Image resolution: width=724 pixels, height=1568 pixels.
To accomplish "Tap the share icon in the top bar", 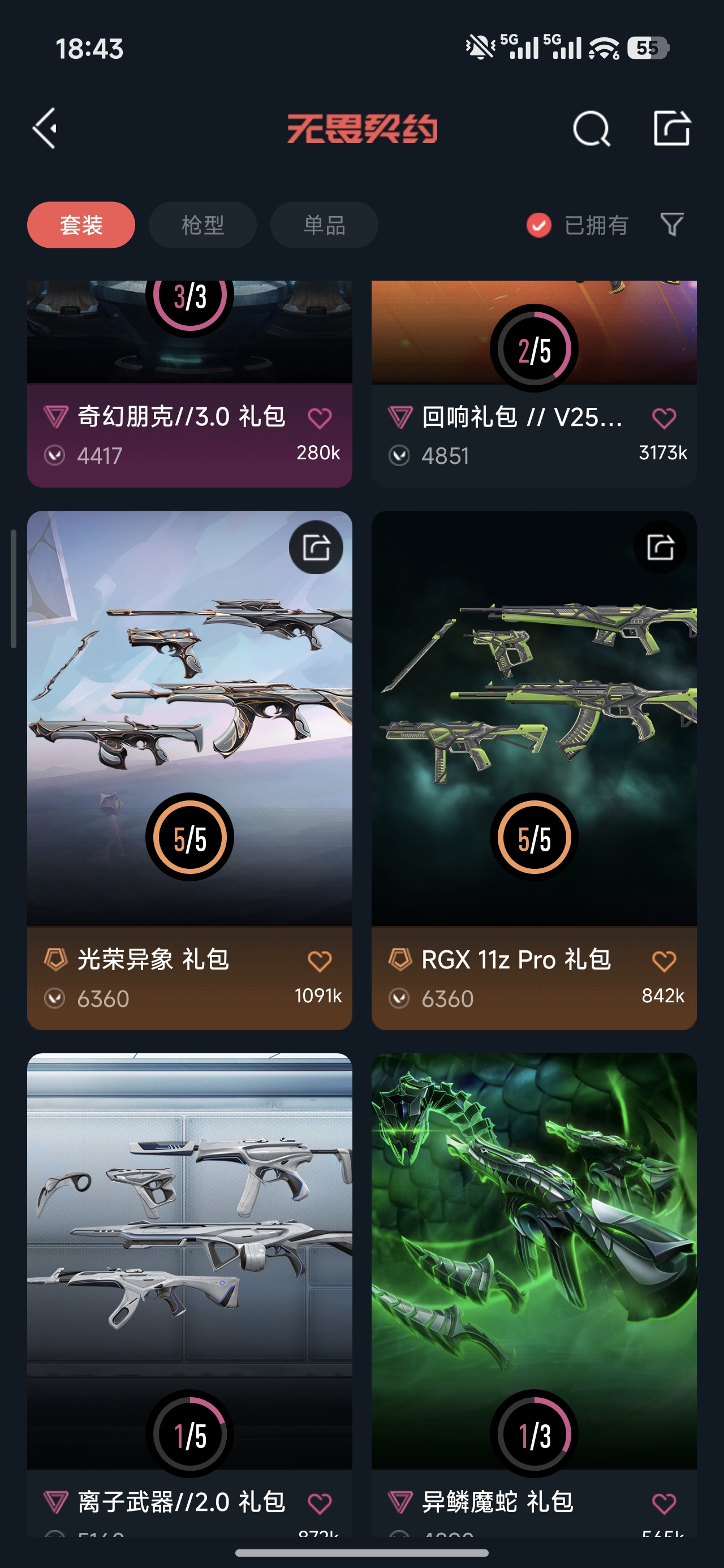I will [x=671, y=128].
